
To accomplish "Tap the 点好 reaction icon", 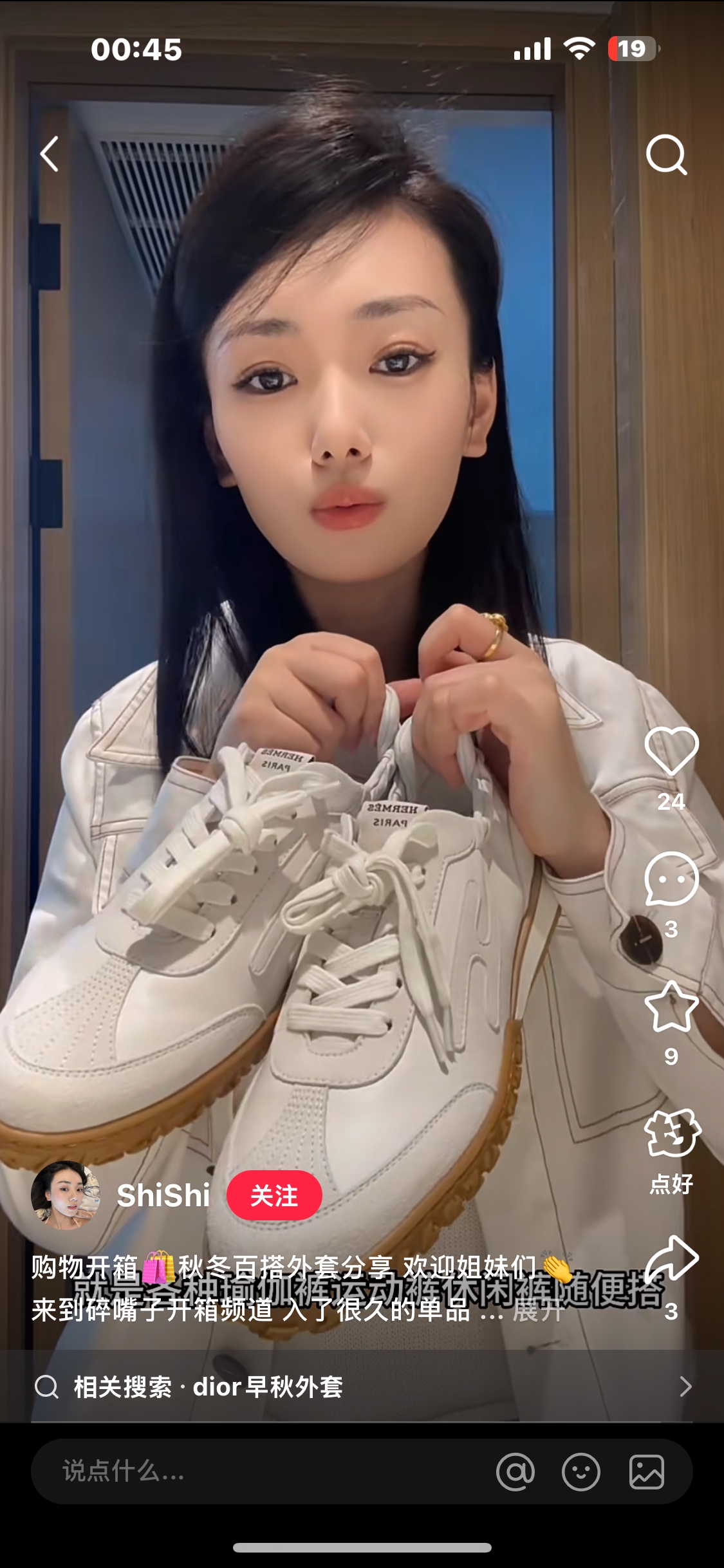I will click(x=672, y=1133).
